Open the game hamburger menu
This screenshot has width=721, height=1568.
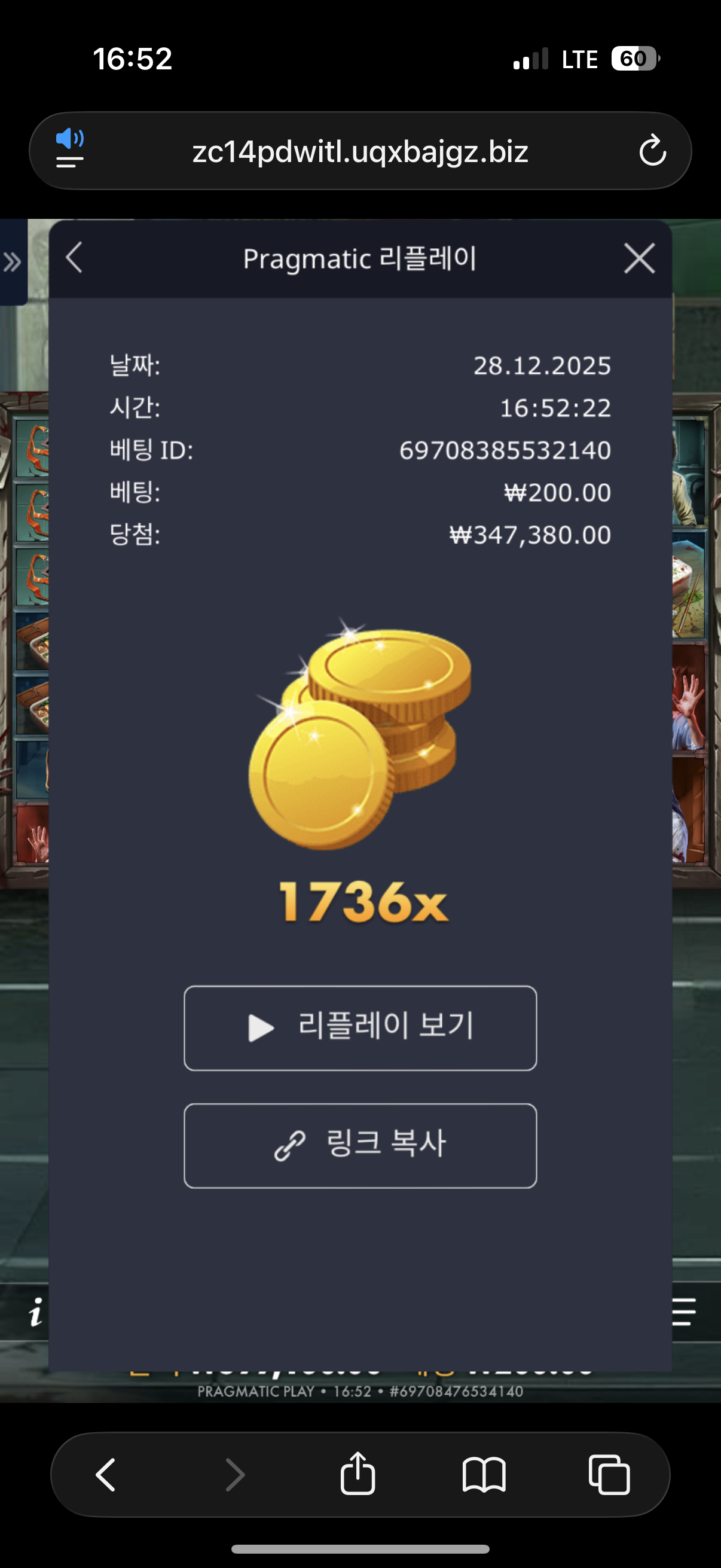tap(684, 1311)
